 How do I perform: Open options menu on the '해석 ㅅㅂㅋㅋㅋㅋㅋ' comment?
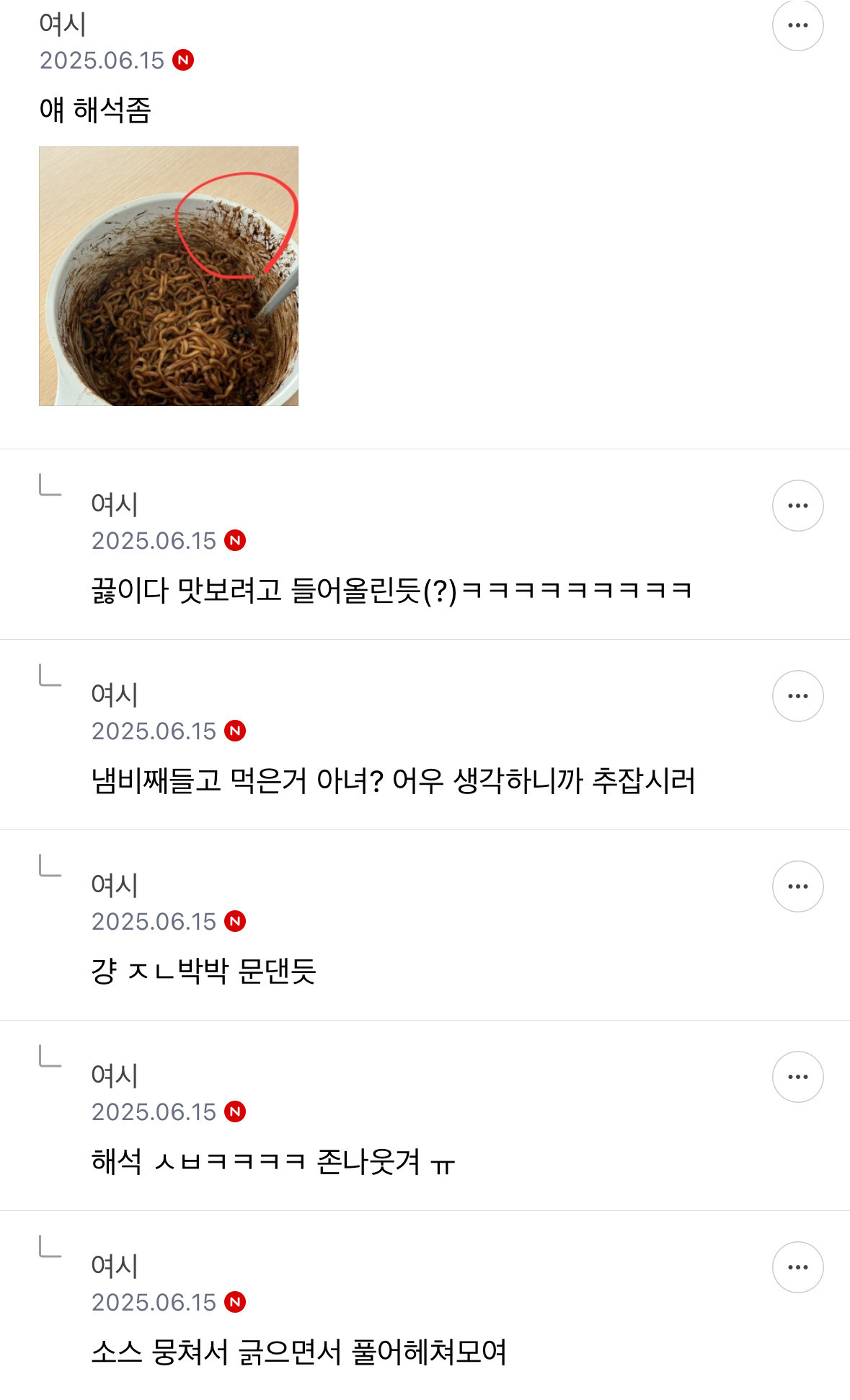pos(797,1075)
